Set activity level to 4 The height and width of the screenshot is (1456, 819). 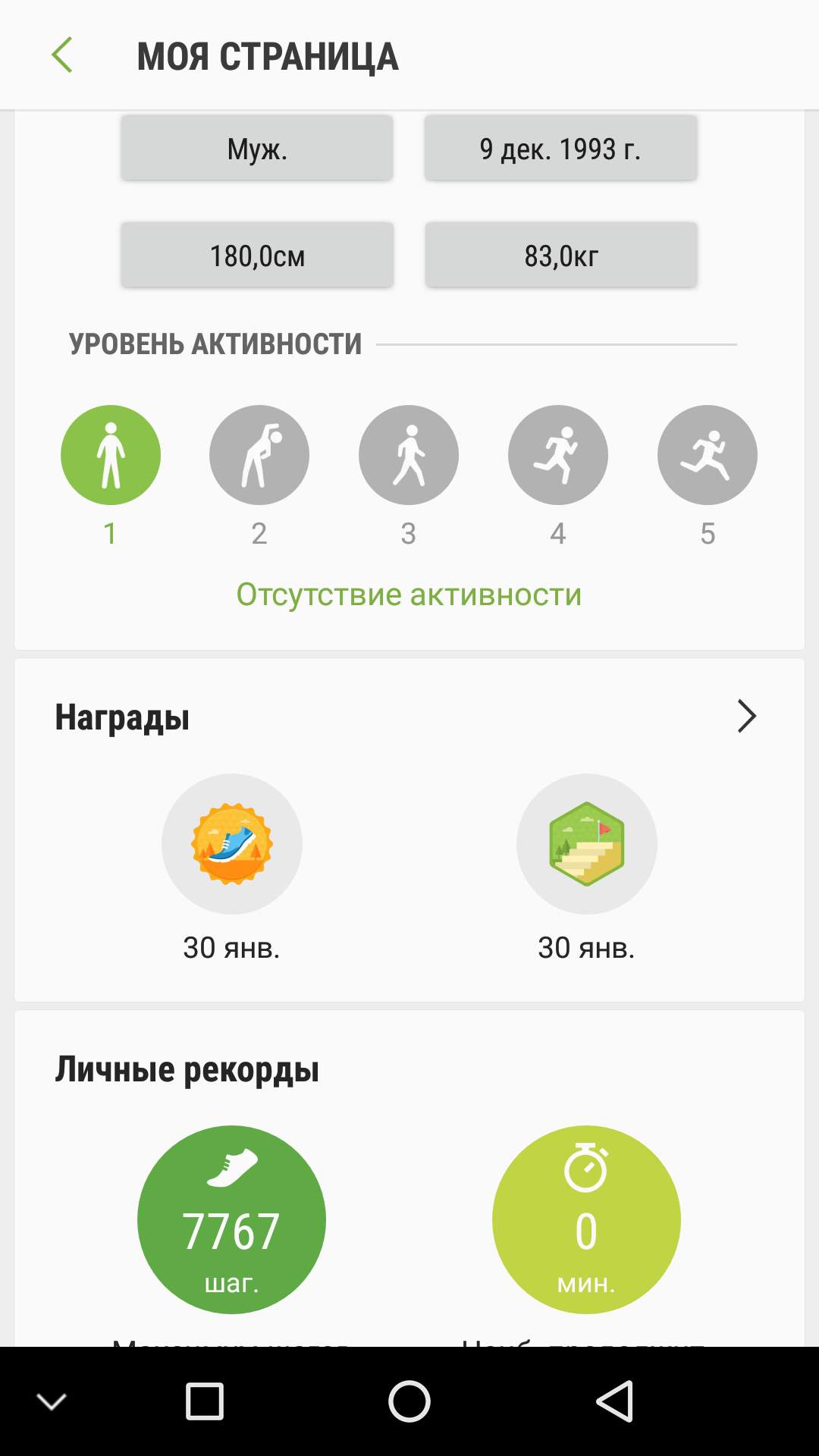[x=558, y=455]
